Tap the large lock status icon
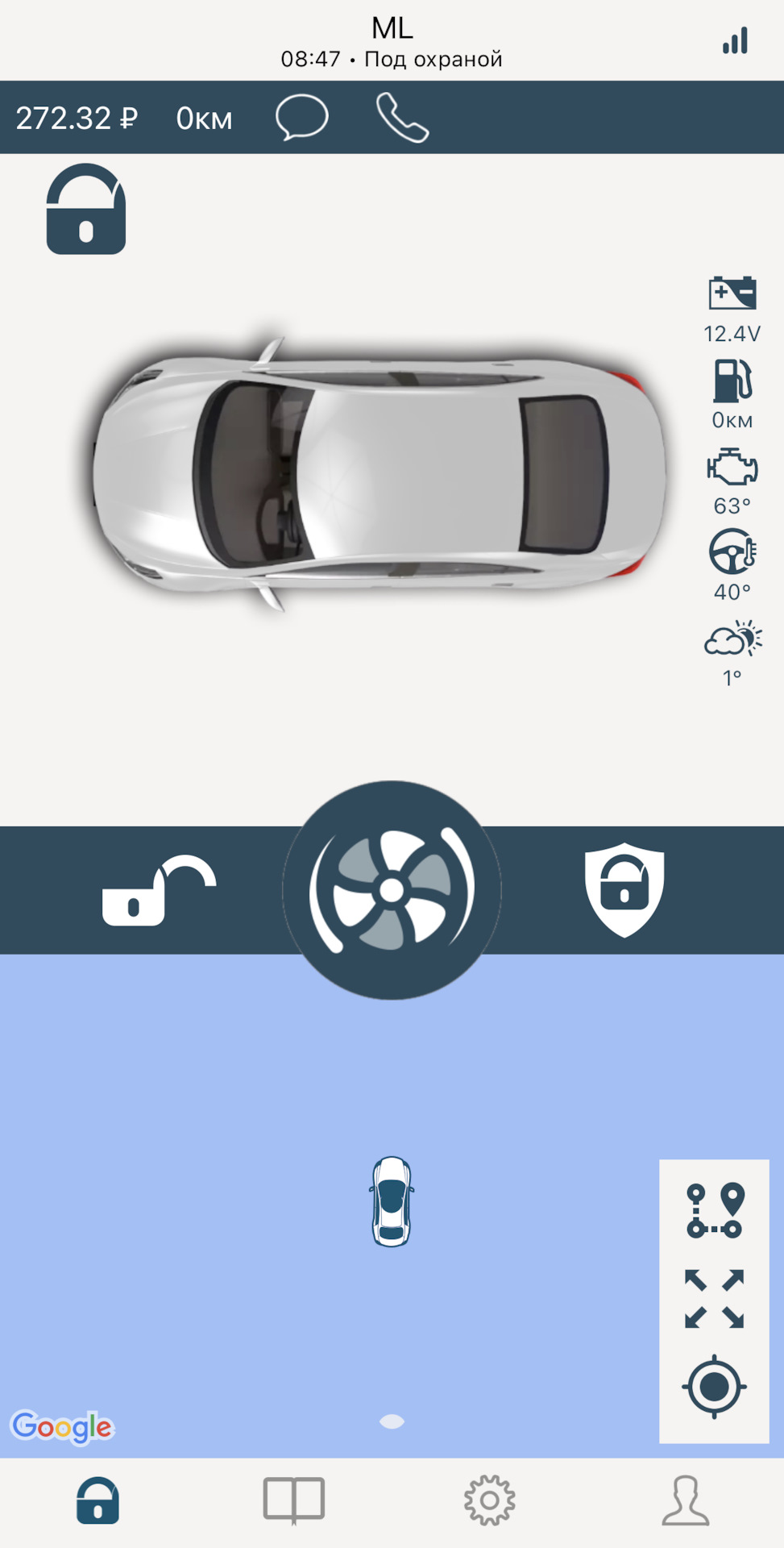 point(86,210)
